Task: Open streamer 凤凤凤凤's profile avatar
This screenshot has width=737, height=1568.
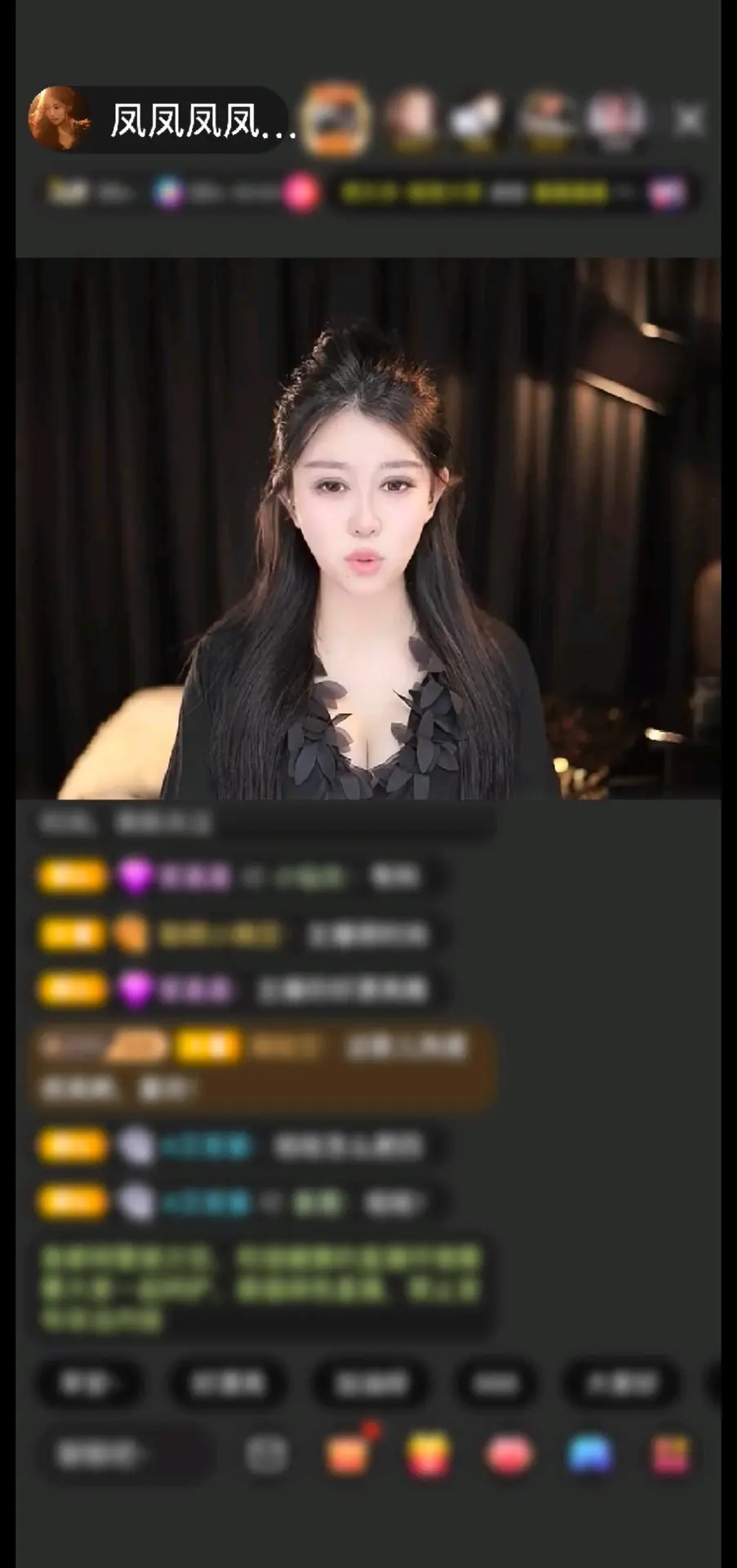Action: (x=58, y=119)
